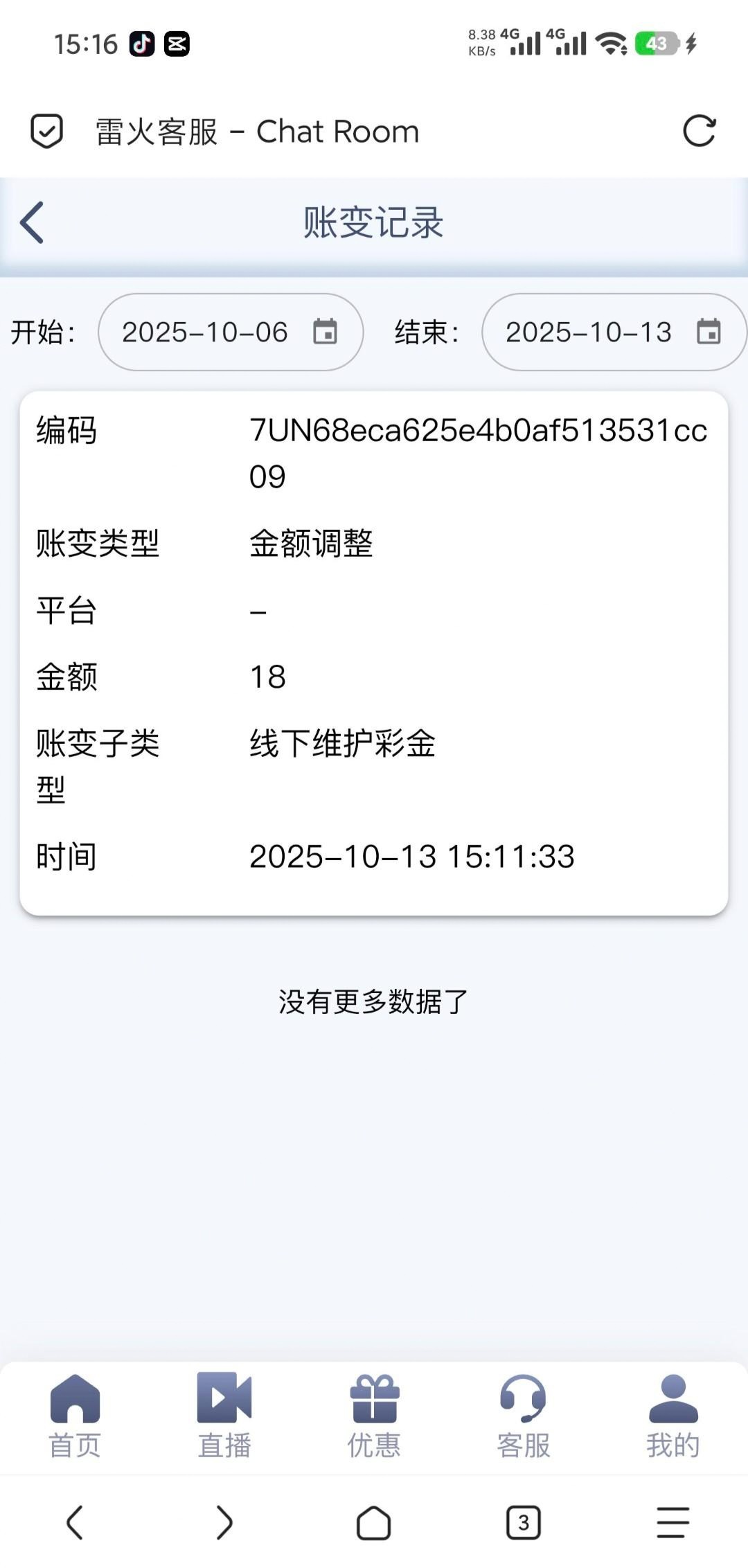The height and width of the screenshot is (1568, 748).
Task: Open the site security shield icon
Action: coord(47,131)
